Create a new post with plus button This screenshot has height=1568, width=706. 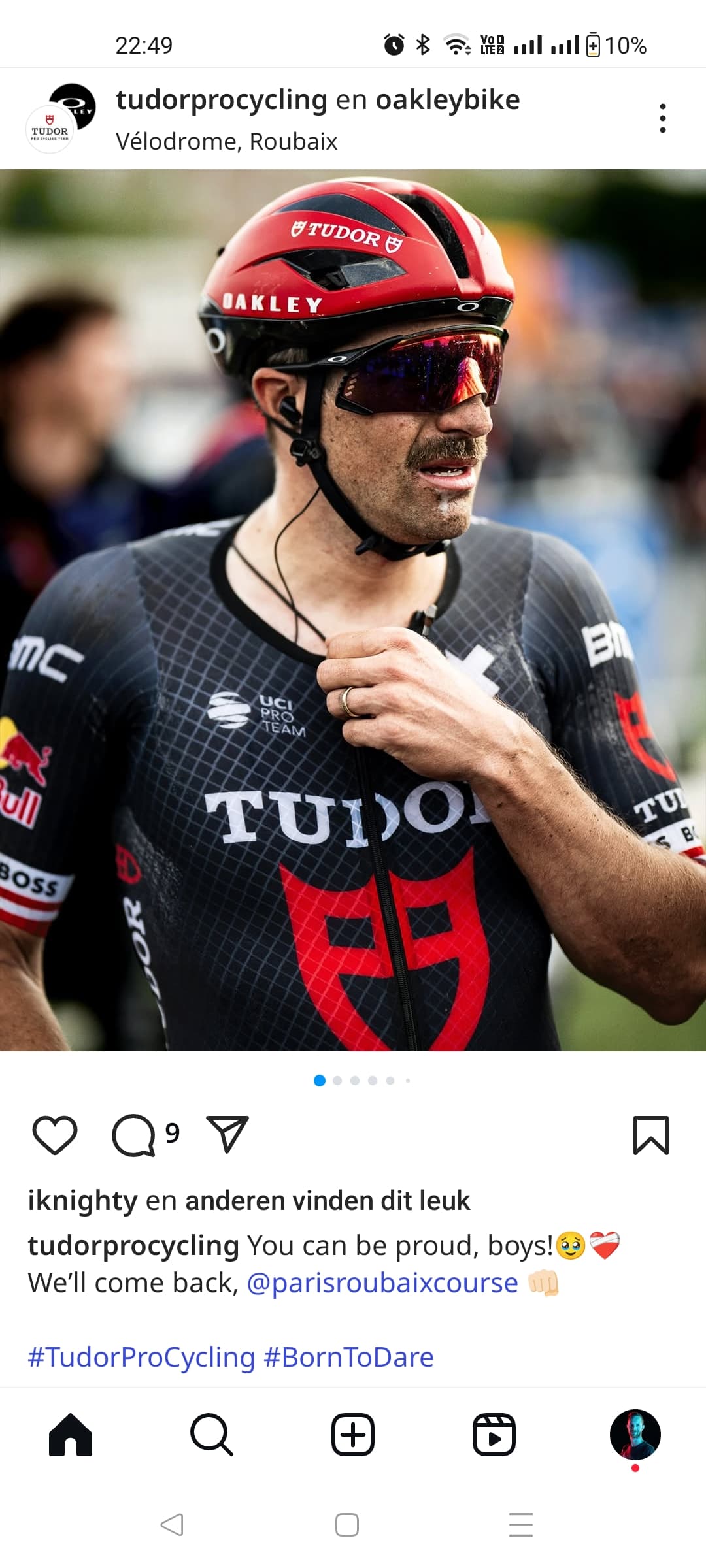[353, 1435]
